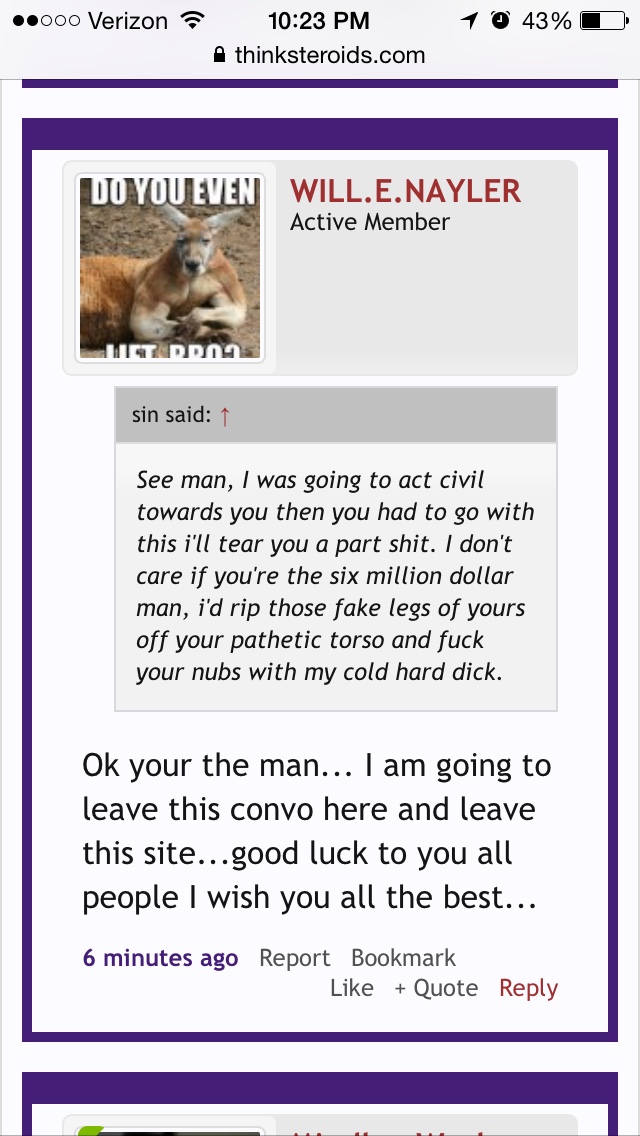Jump to sin's original post via arrow
The image size is (640, 1136).
coord(225,416)
